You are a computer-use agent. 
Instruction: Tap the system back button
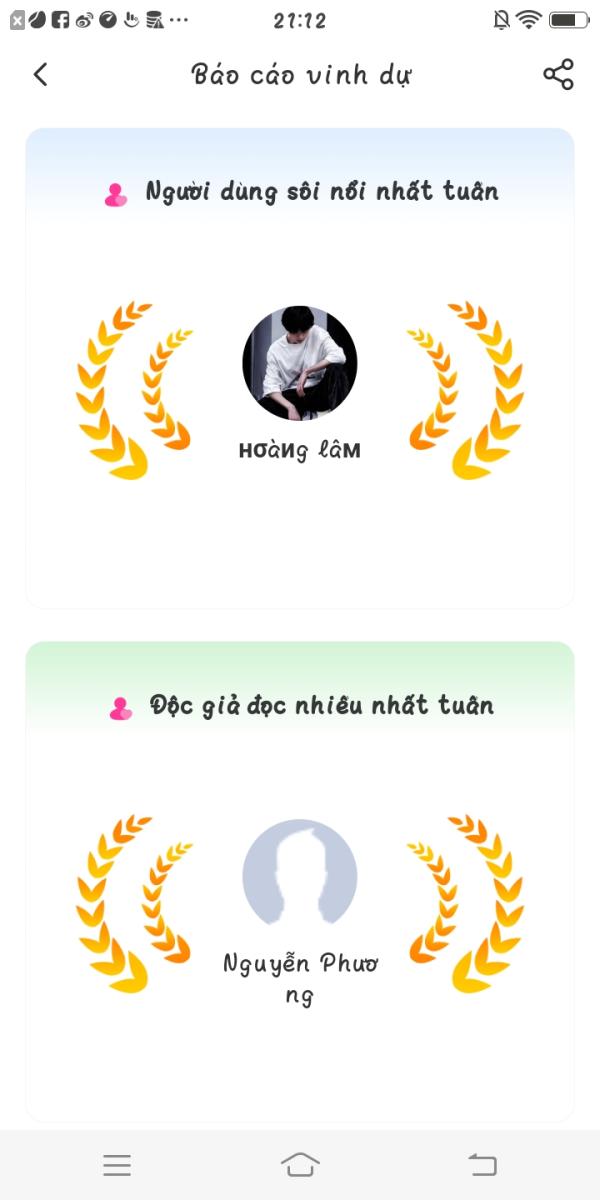483,1164
